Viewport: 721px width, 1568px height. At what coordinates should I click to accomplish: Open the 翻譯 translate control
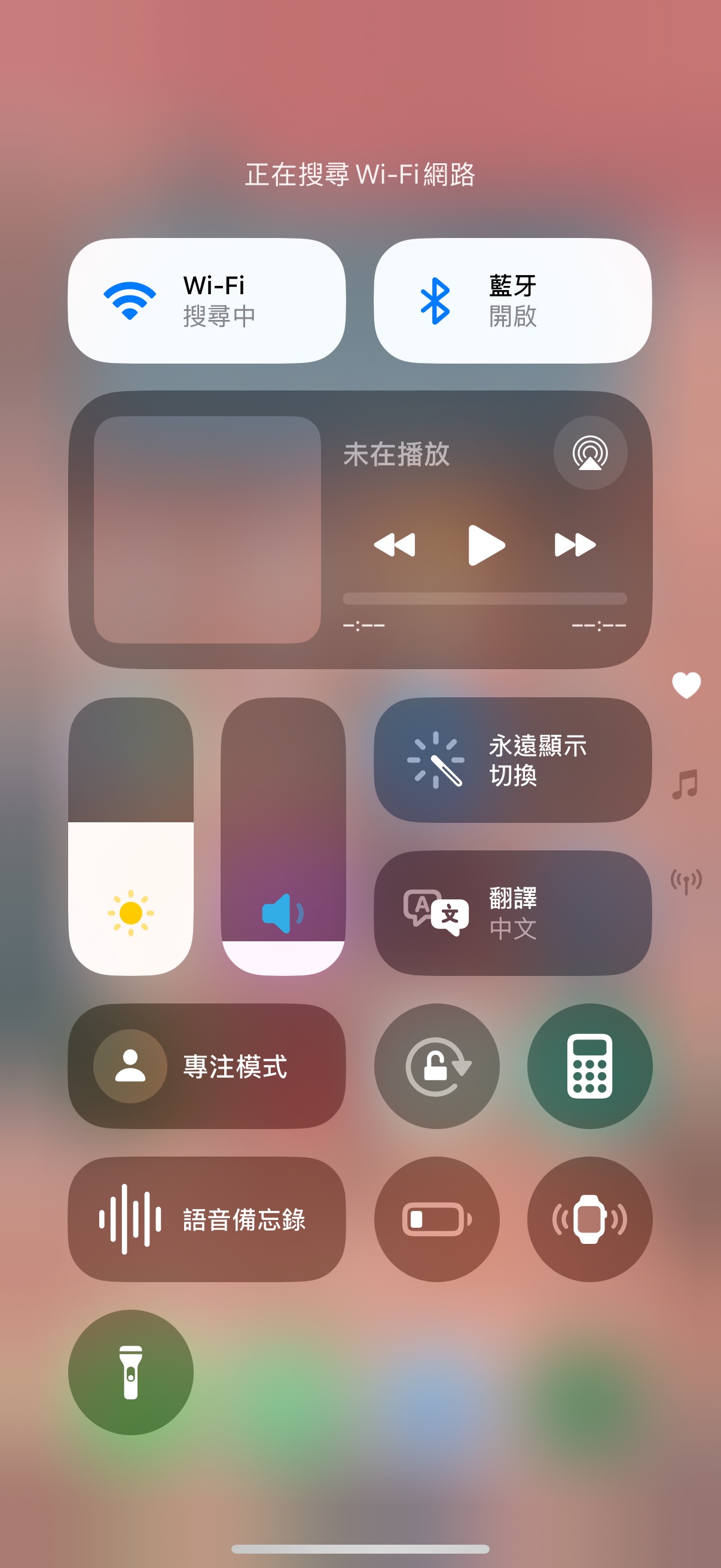[512, 913]
